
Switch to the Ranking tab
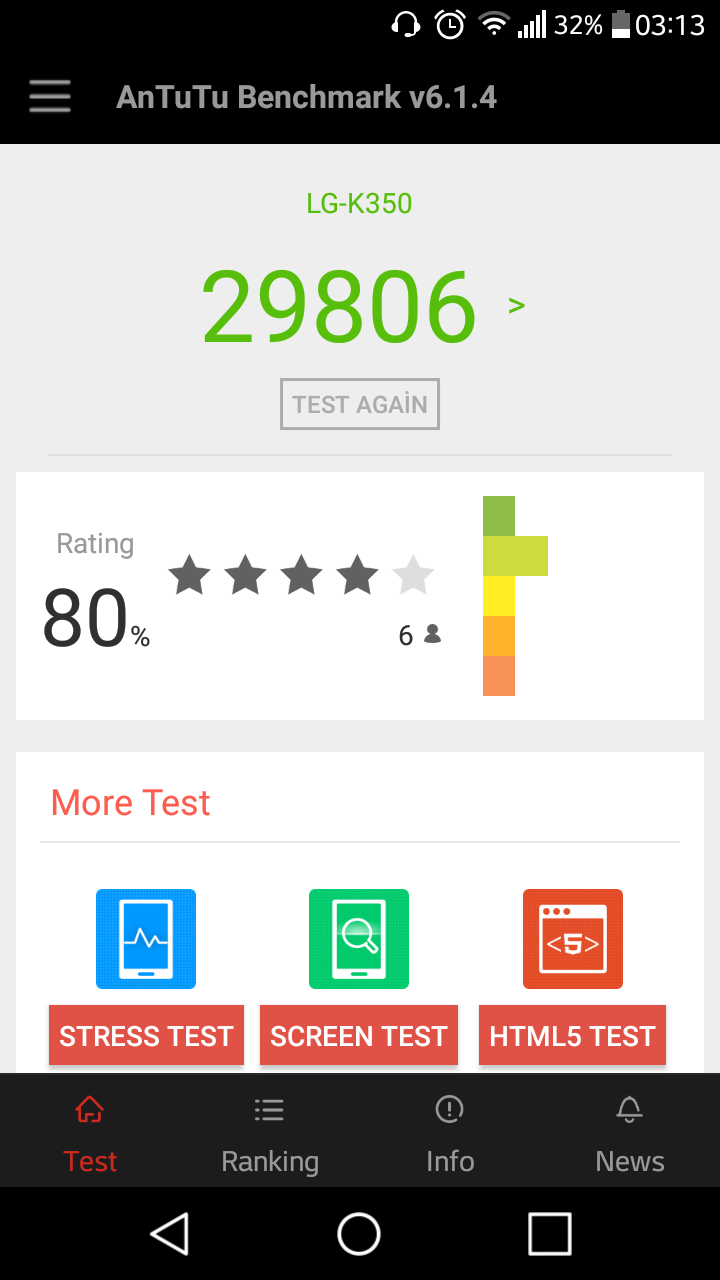tap(270, 1132)
